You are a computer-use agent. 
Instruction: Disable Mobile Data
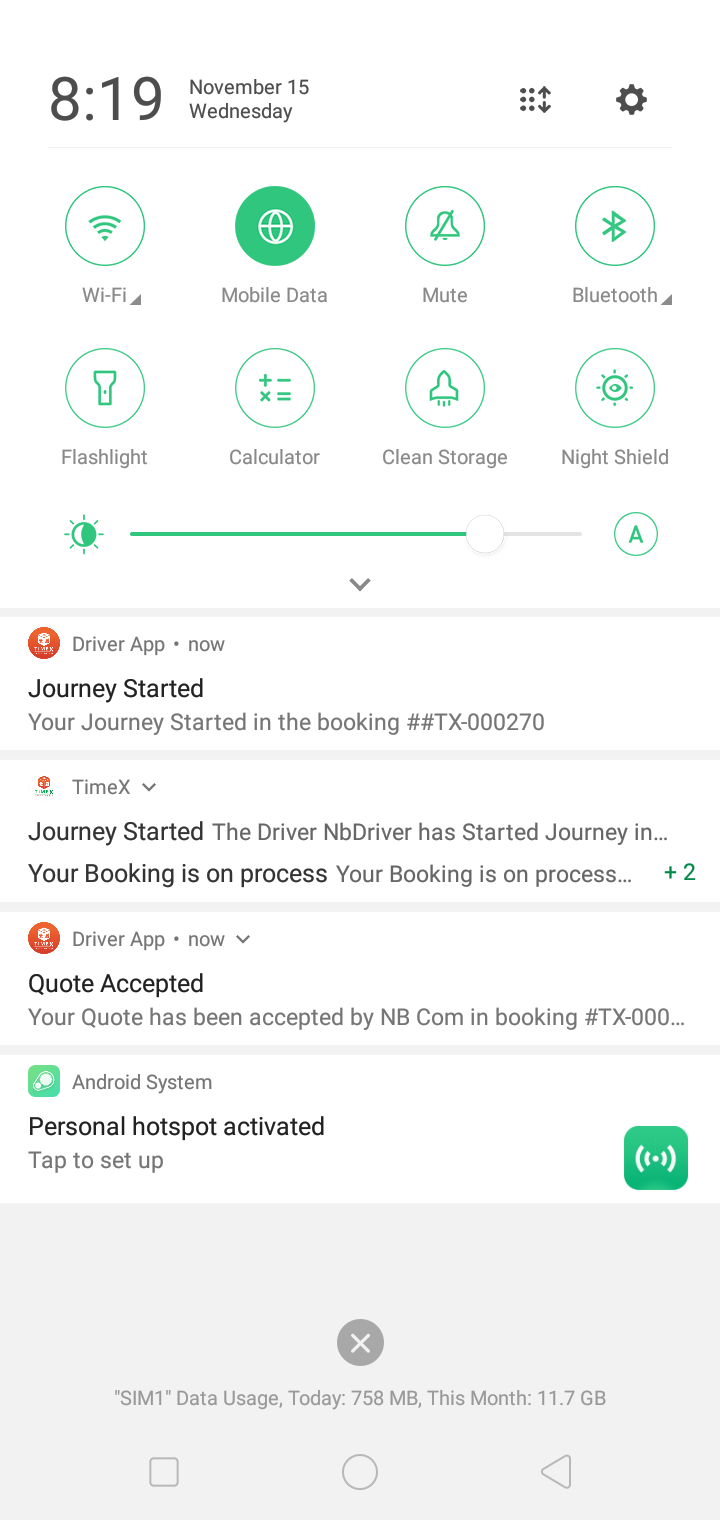[275, 227]
